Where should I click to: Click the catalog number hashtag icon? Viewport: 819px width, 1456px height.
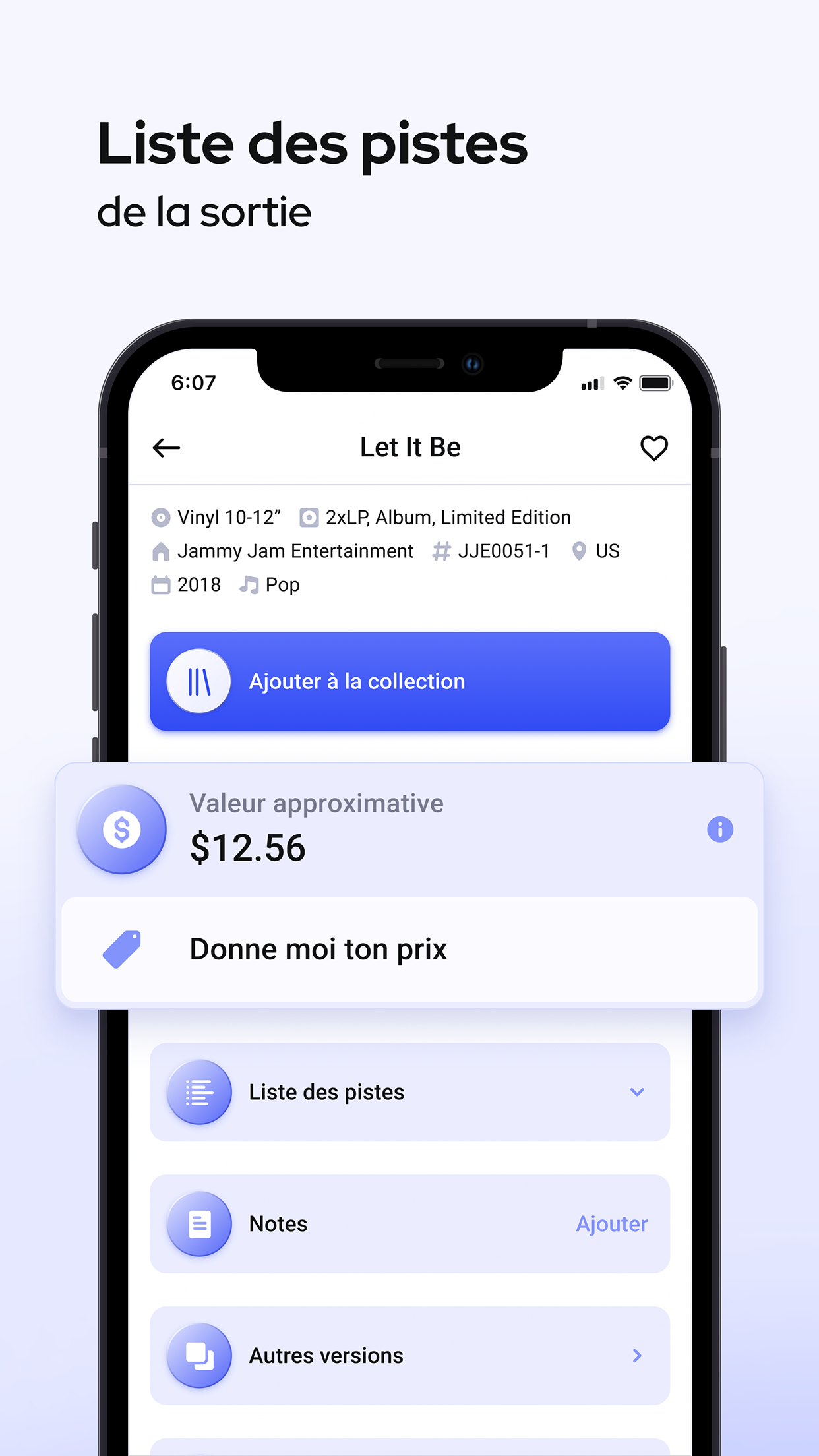coord(440,551)
